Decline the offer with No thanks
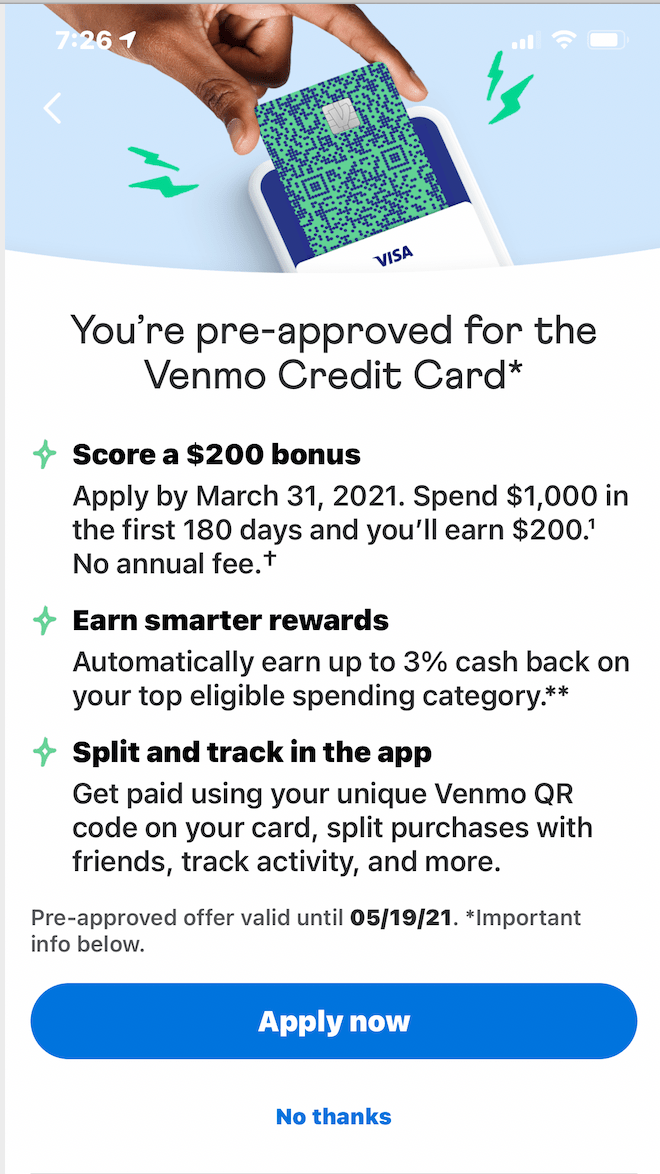660x1174 pixels. [334, 1116]
